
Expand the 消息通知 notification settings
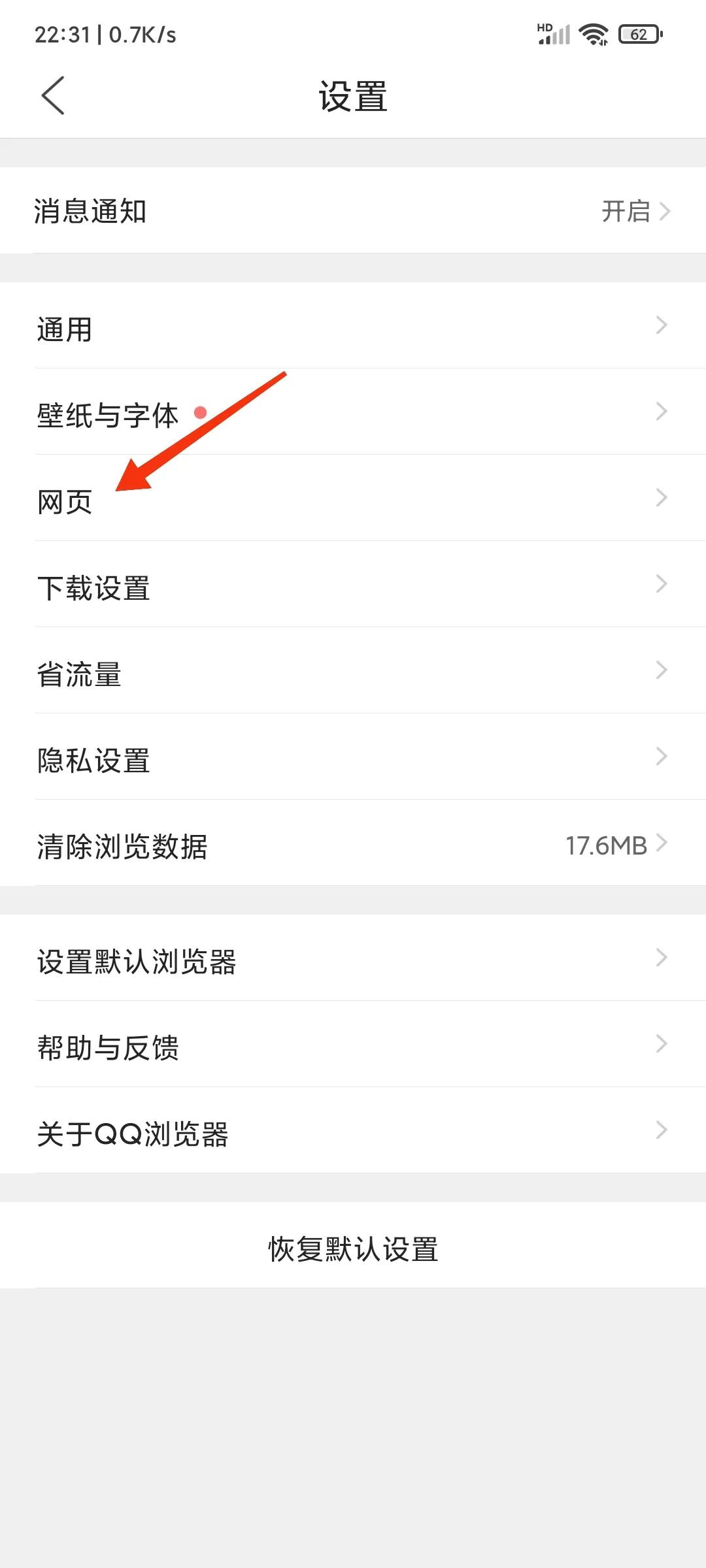[353, 210]
